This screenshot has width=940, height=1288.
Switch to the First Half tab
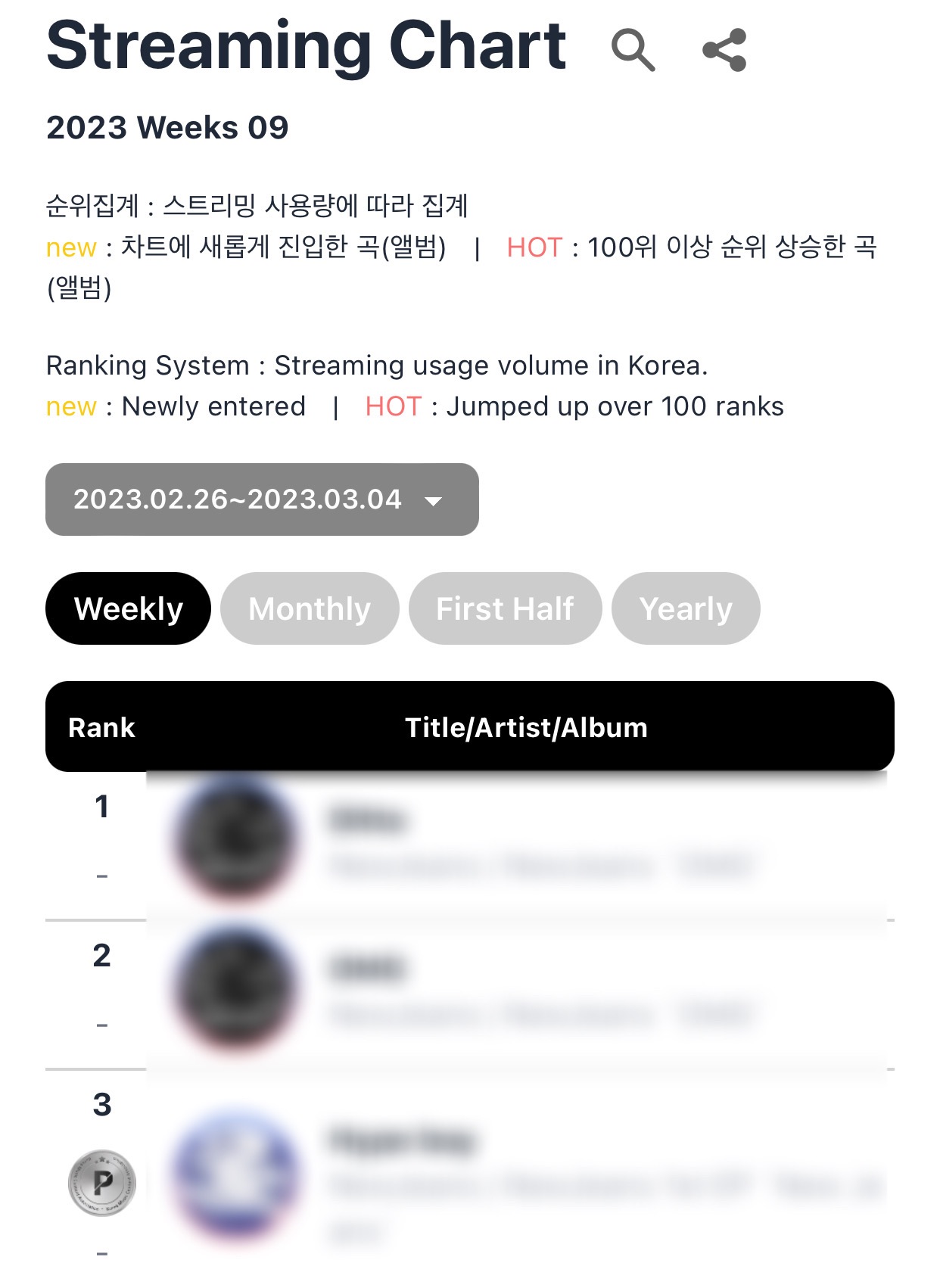505,608
